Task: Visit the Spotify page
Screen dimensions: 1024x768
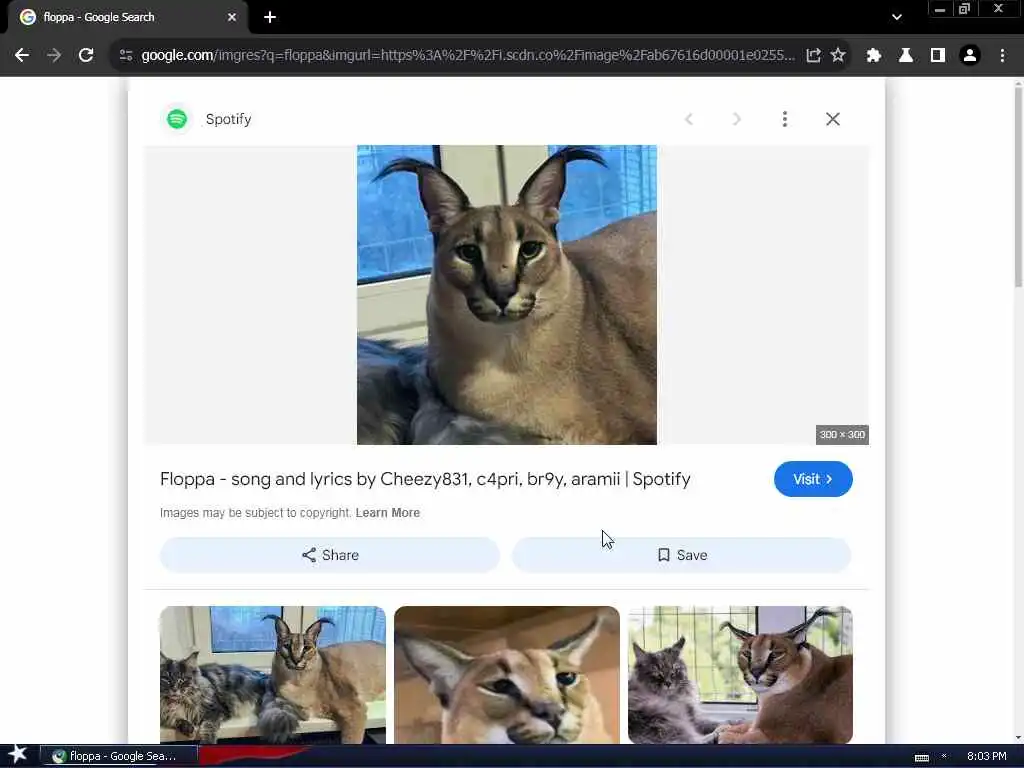Action: 813,479
